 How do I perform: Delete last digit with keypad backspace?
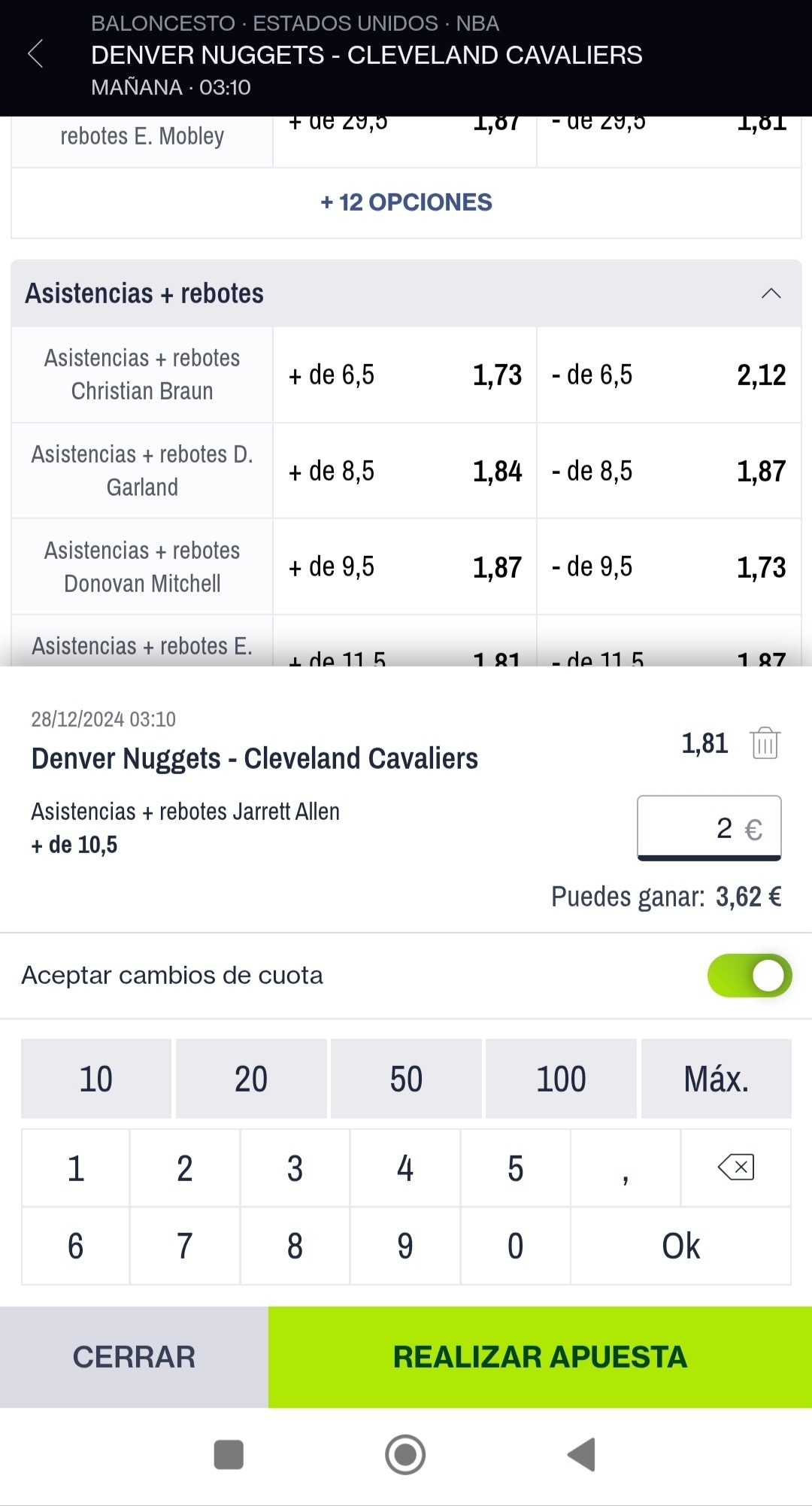point(736,1168)
